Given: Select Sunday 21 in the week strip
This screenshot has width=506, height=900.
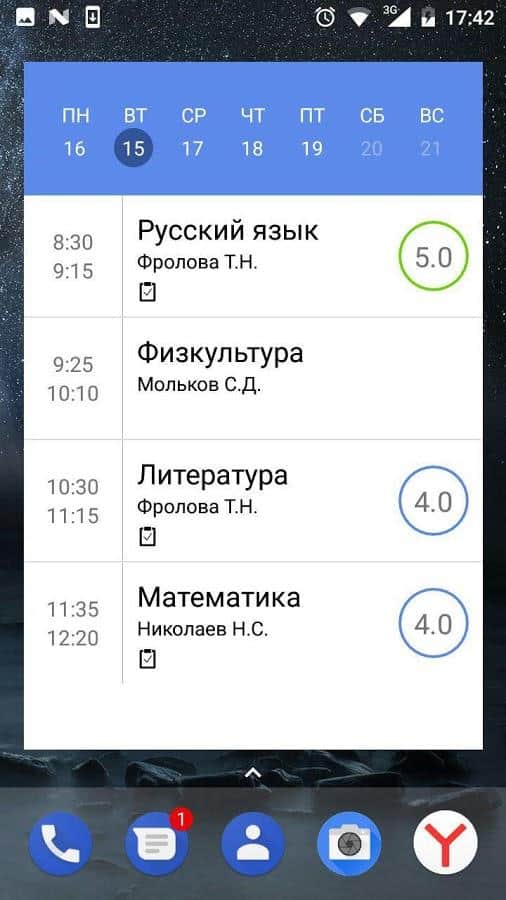Looking at the screenshot, I should [x=431, y=132].
